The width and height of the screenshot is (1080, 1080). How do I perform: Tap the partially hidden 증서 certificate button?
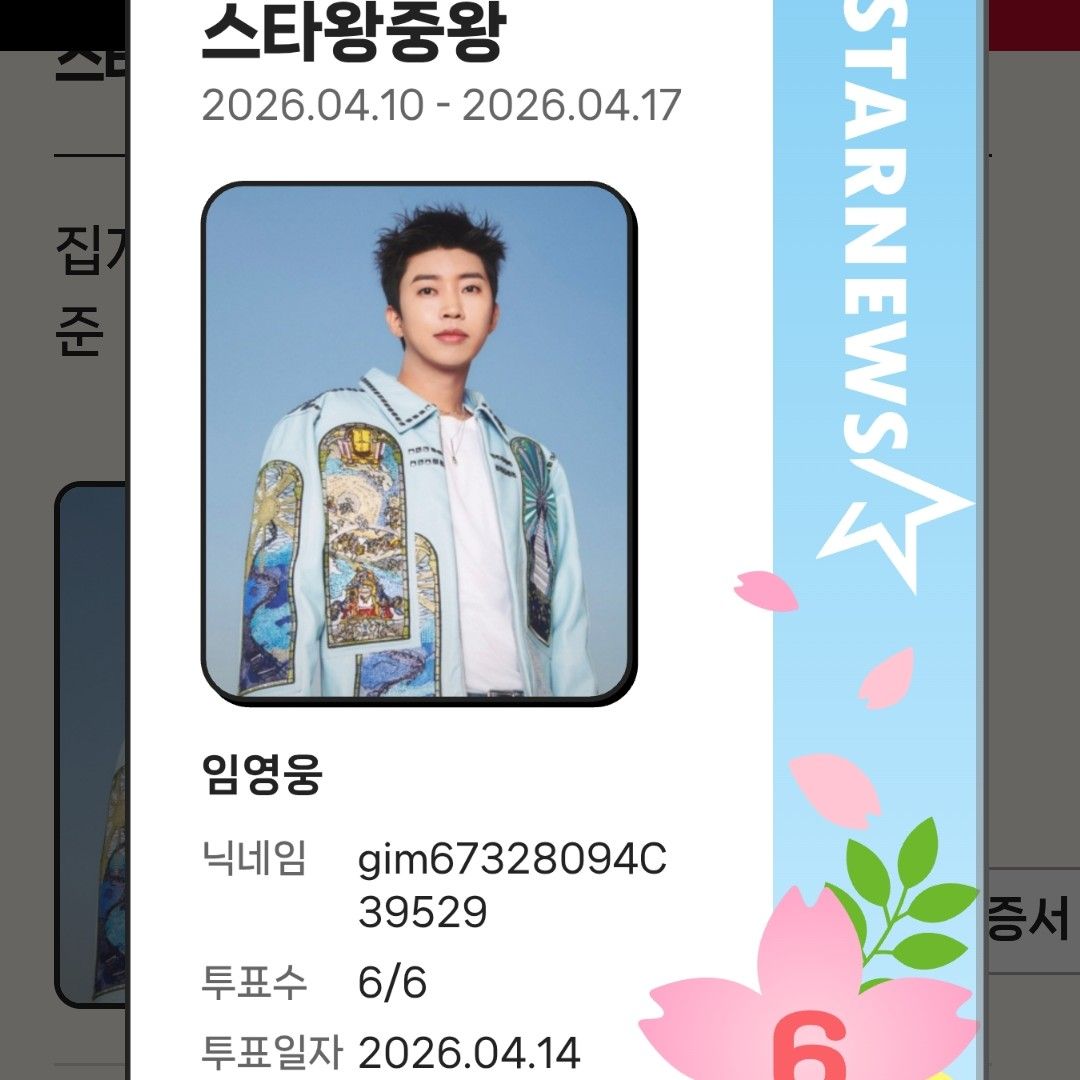[1030, 920]
